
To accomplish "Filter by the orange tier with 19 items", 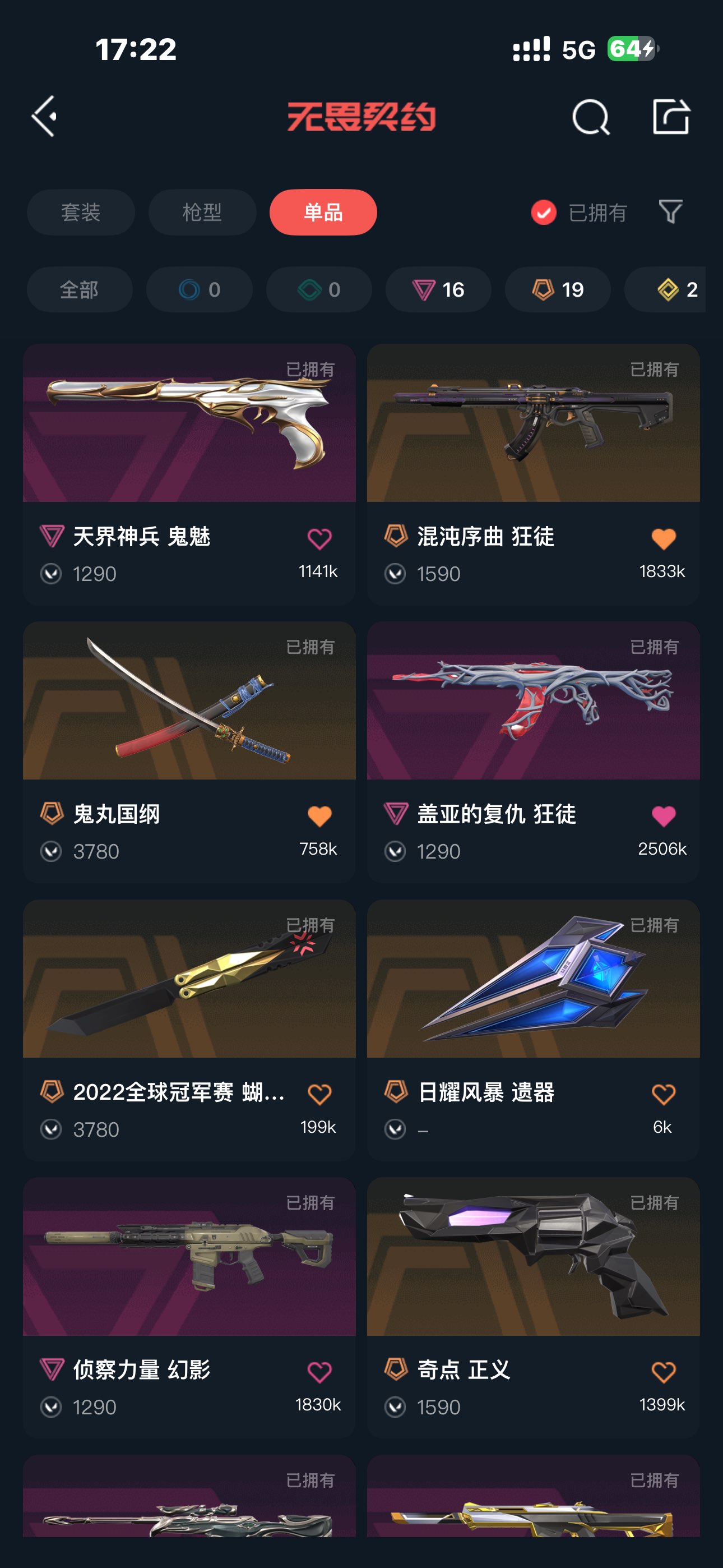I will click(558, 290).
